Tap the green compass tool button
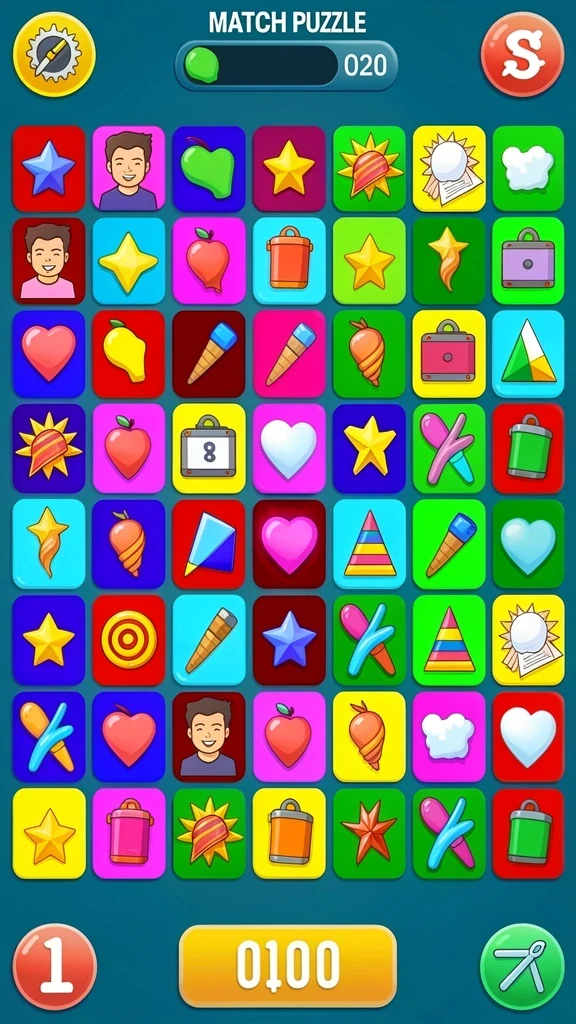 [x=522, y=967]
